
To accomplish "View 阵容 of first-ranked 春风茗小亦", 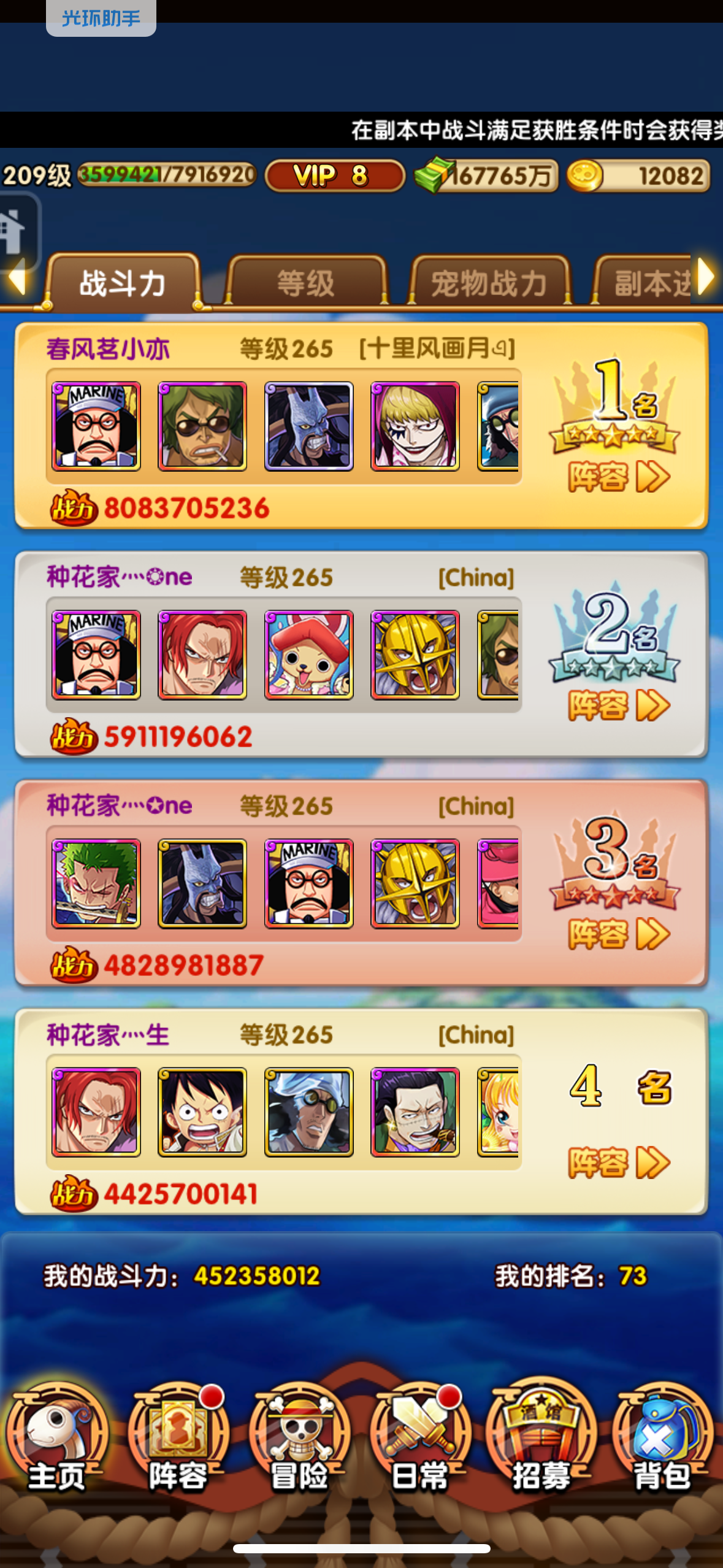I will (x=618, y=477).
